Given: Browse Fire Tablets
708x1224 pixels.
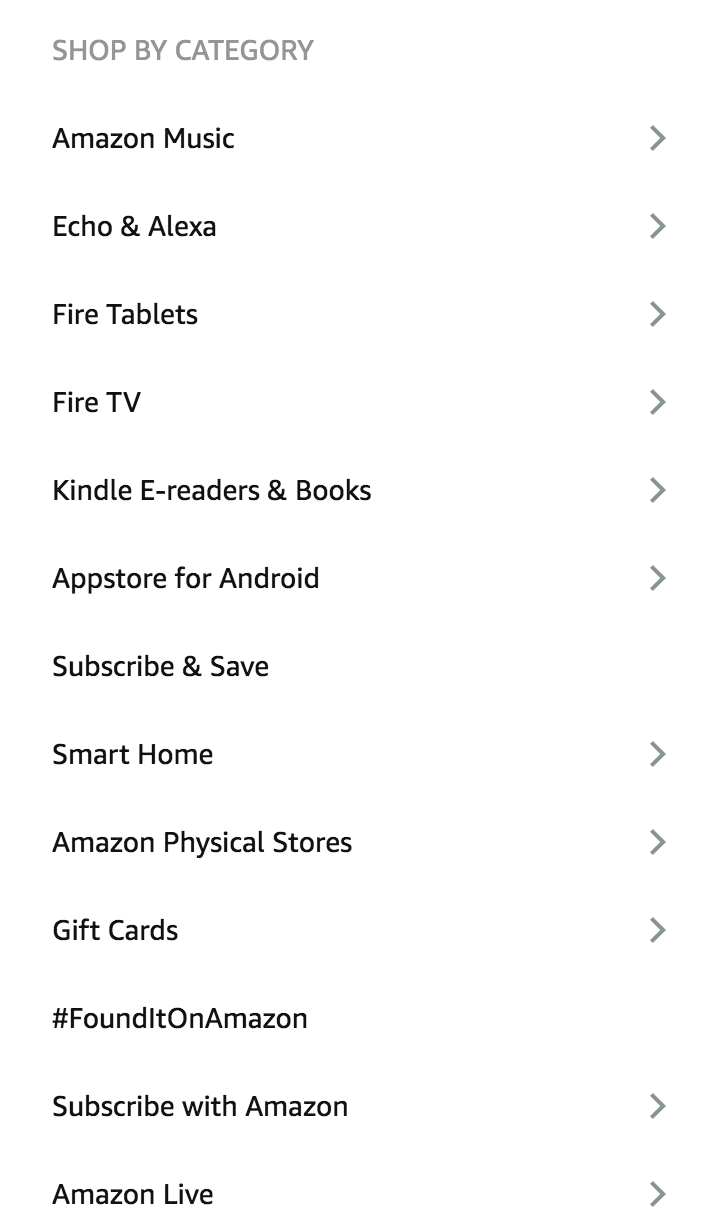Looking at the screenshot, I should [354, 314].
